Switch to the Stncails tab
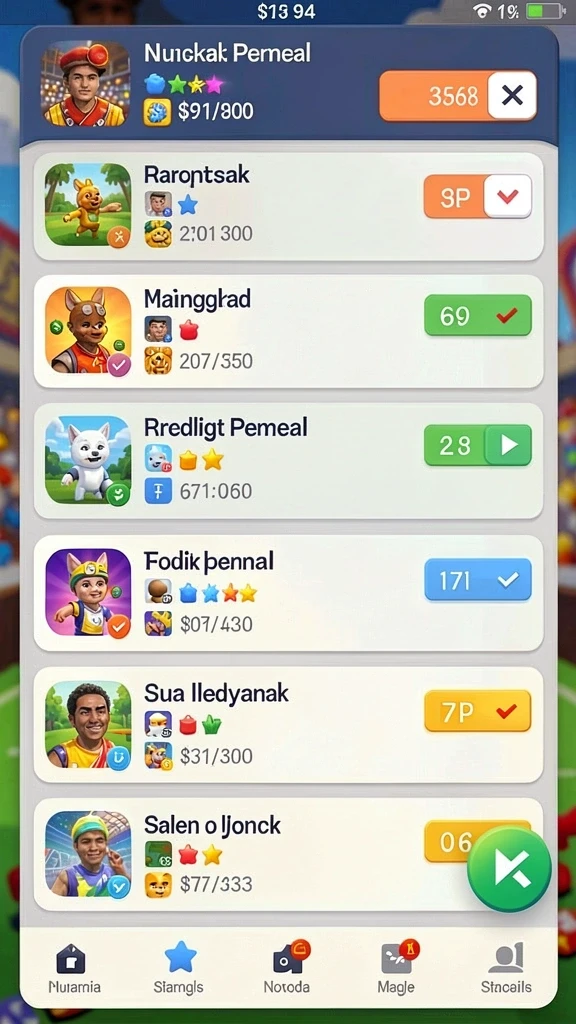576x1024 pixels. click(505, 968)
